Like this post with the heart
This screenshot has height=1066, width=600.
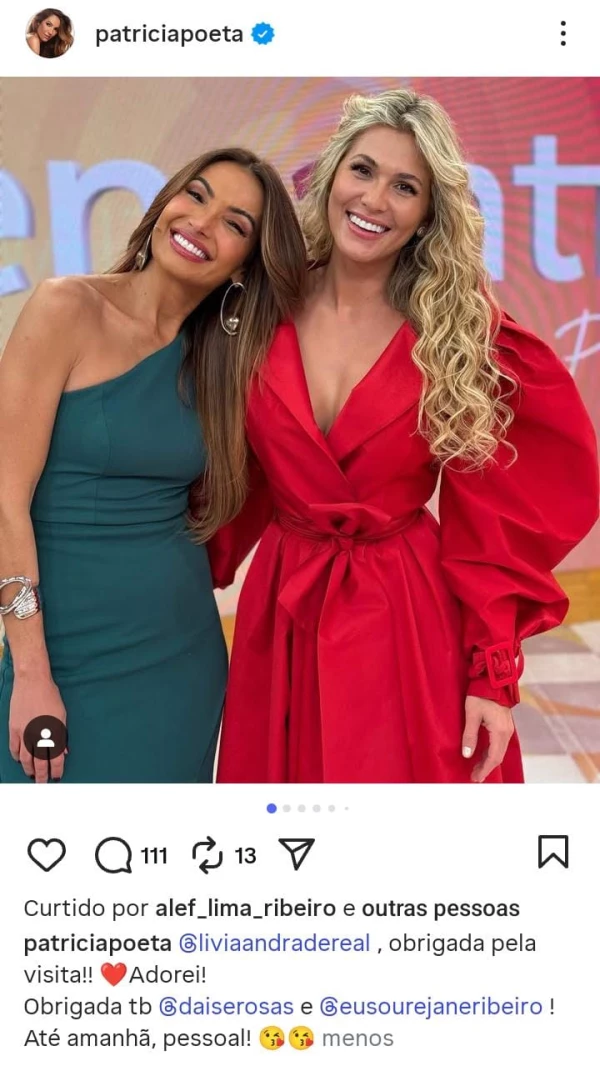(x=46, y=854)
